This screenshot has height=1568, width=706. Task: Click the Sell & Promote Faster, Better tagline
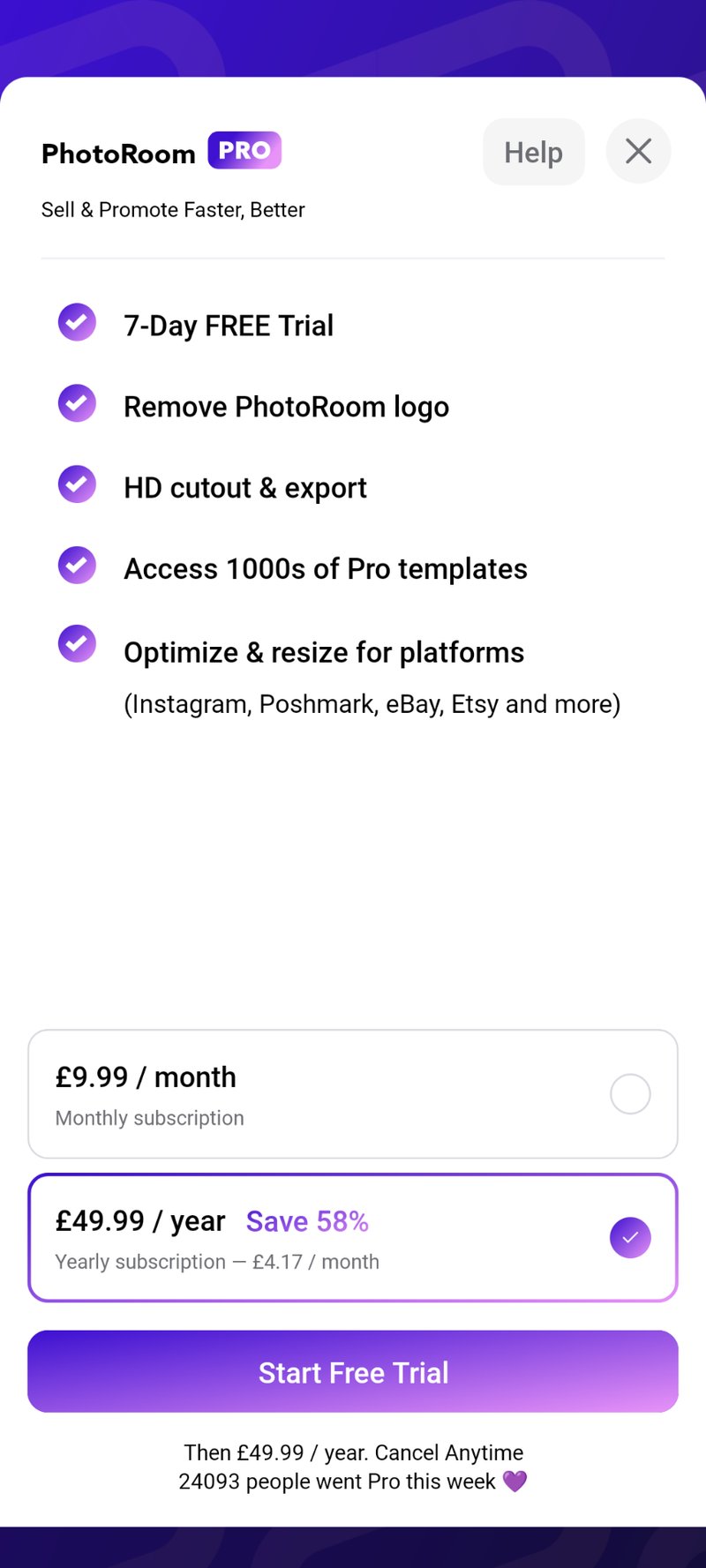[x=173, y=209]
